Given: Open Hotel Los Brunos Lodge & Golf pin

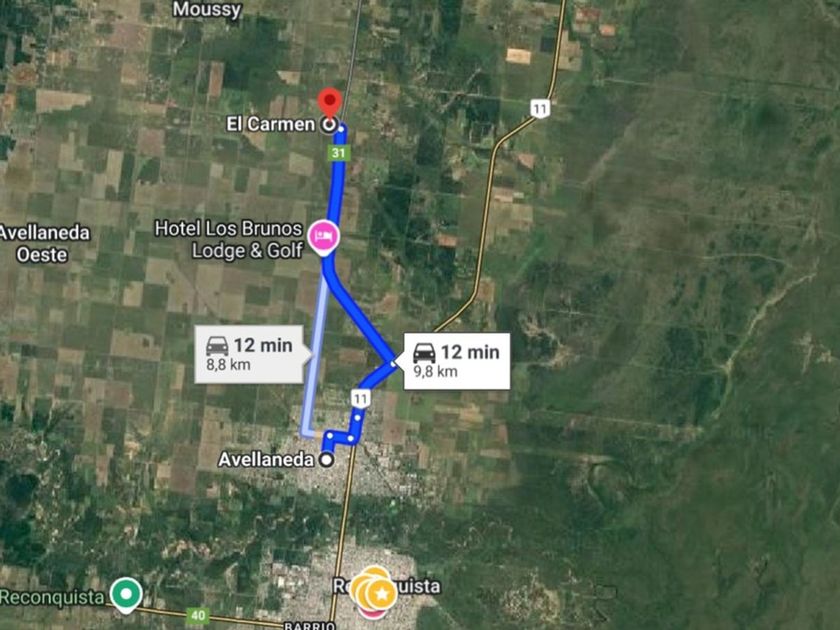Looking at the screenshot, I should (x=323, y=237).
